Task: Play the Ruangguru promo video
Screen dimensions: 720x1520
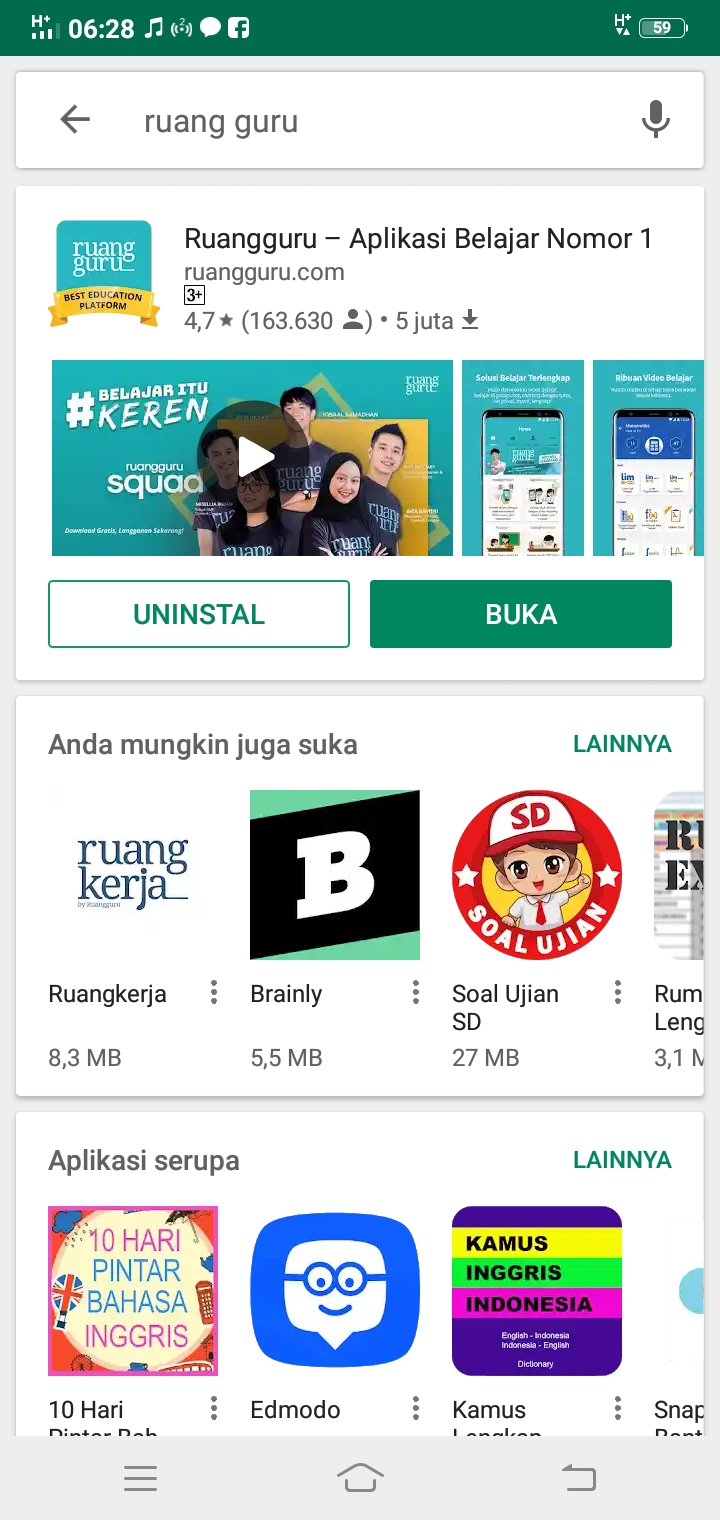Action: tap(254, 458)
